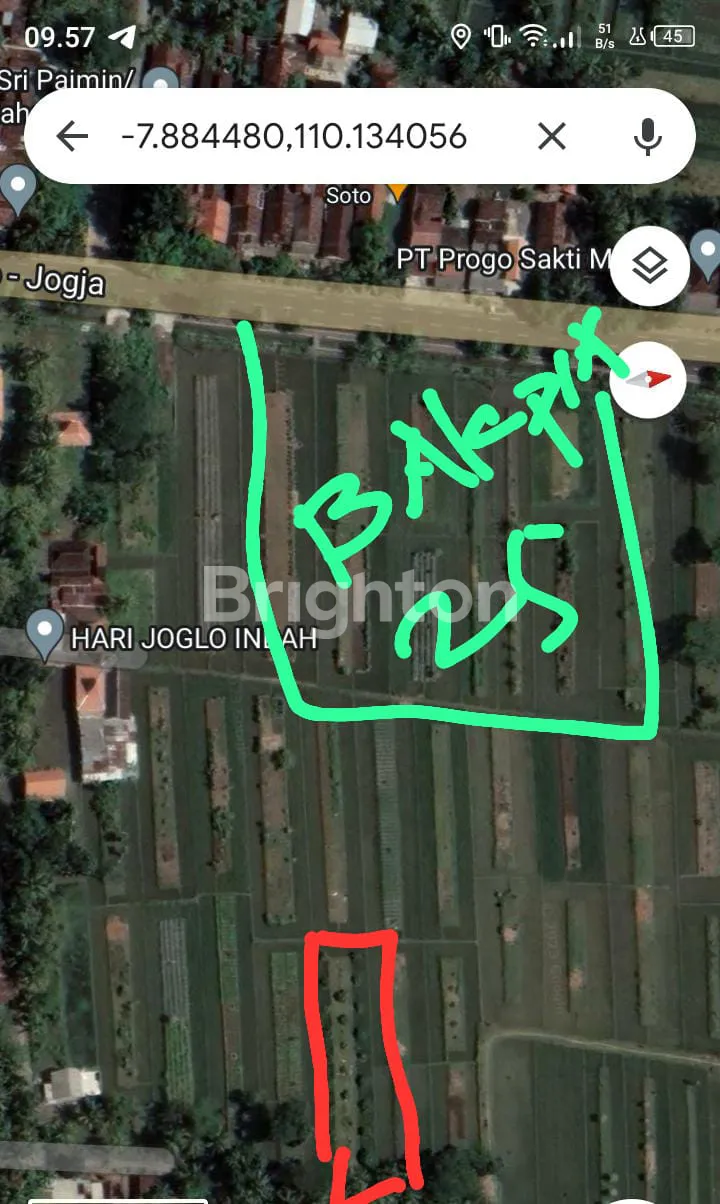Reset map orientation with the compass
Screen dimensions: 720x1204
tap(648, 378)
